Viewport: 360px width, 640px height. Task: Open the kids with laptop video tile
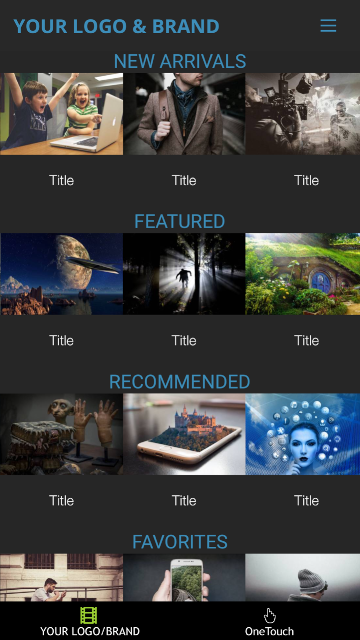coord(61,114)
